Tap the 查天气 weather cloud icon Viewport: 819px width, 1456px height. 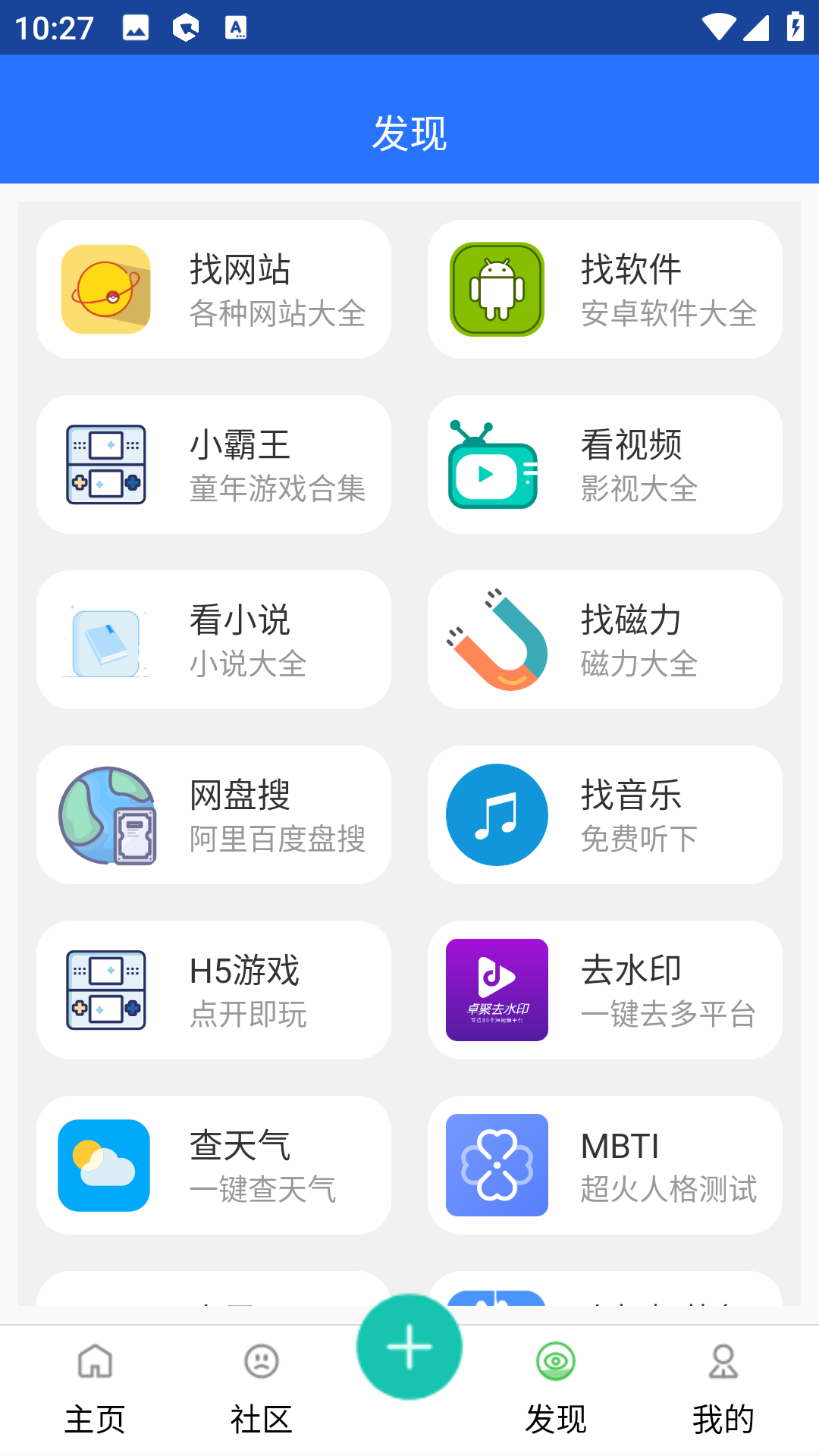click(105, 1166)
